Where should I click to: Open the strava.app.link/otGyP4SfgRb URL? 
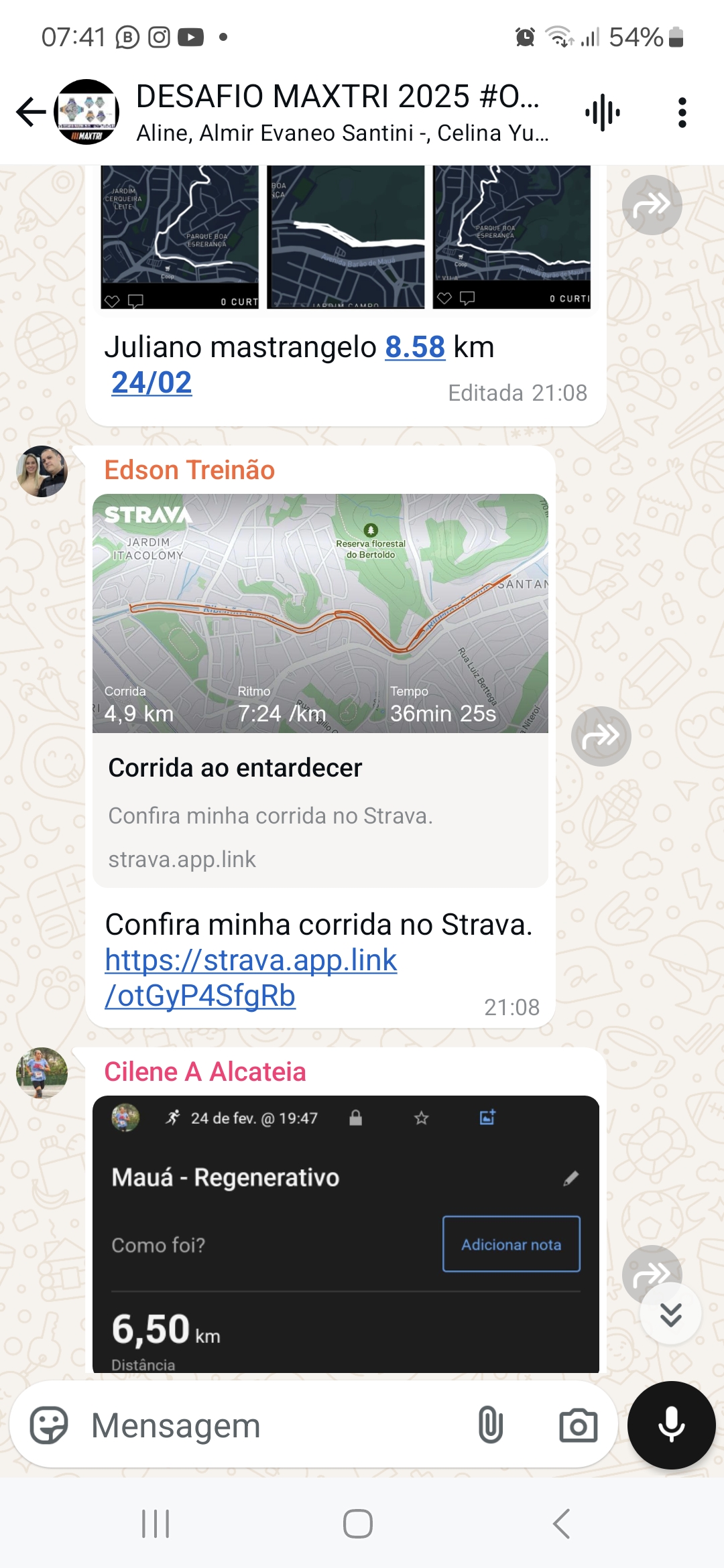click(x=251, y=978)
